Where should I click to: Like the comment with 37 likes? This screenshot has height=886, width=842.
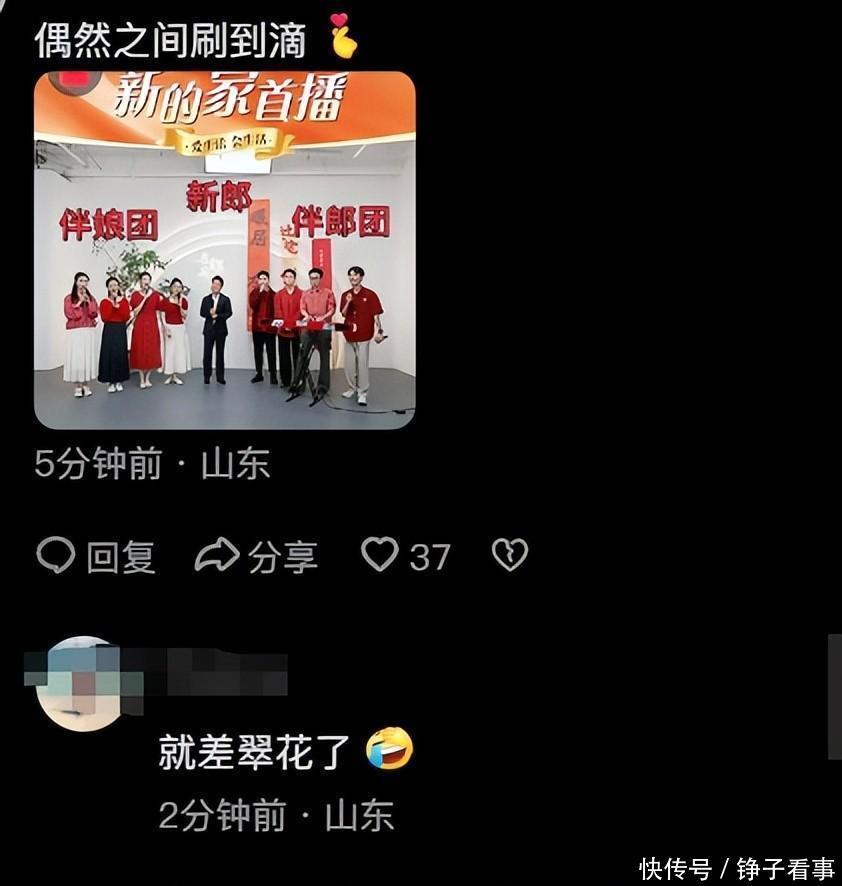point(381,555)
